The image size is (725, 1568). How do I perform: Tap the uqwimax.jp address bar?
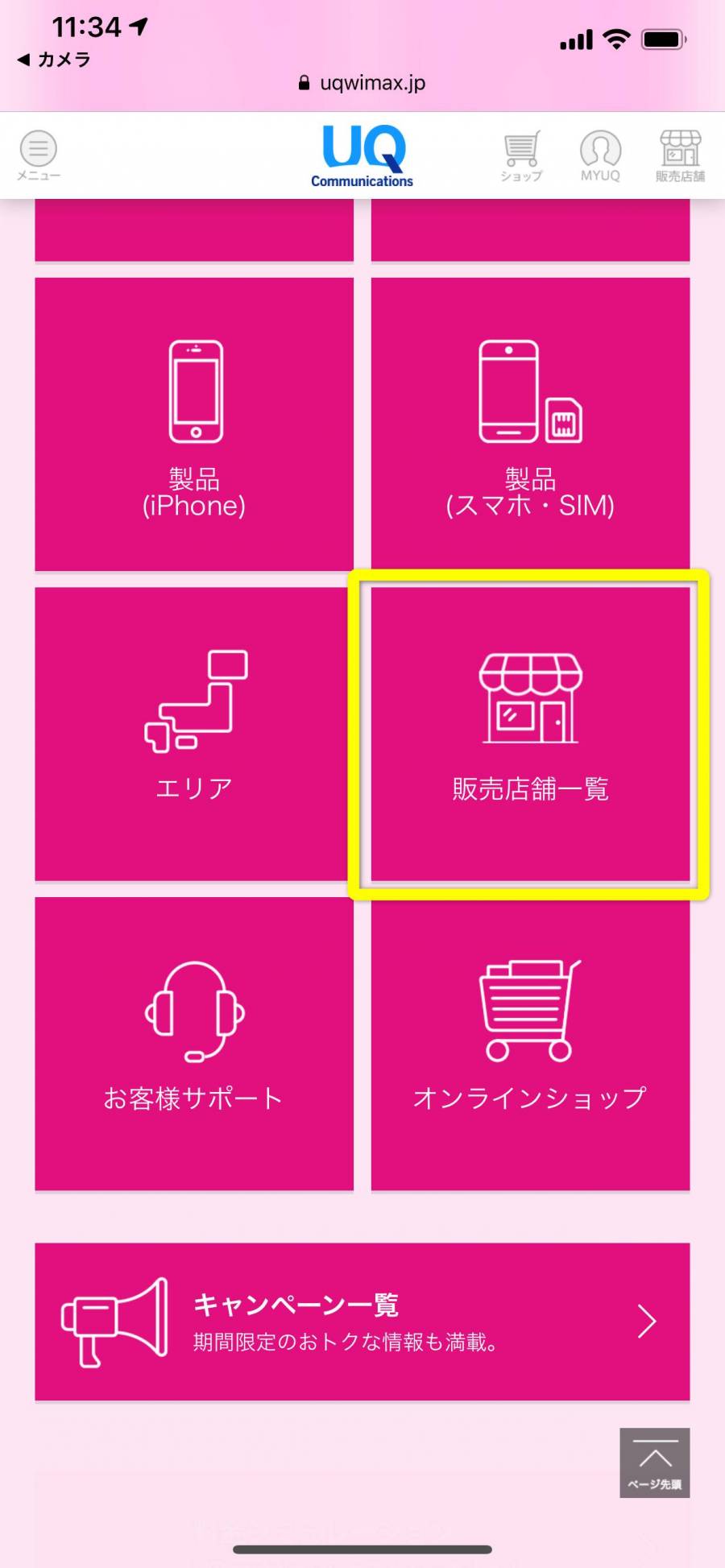tap(362, 82)
